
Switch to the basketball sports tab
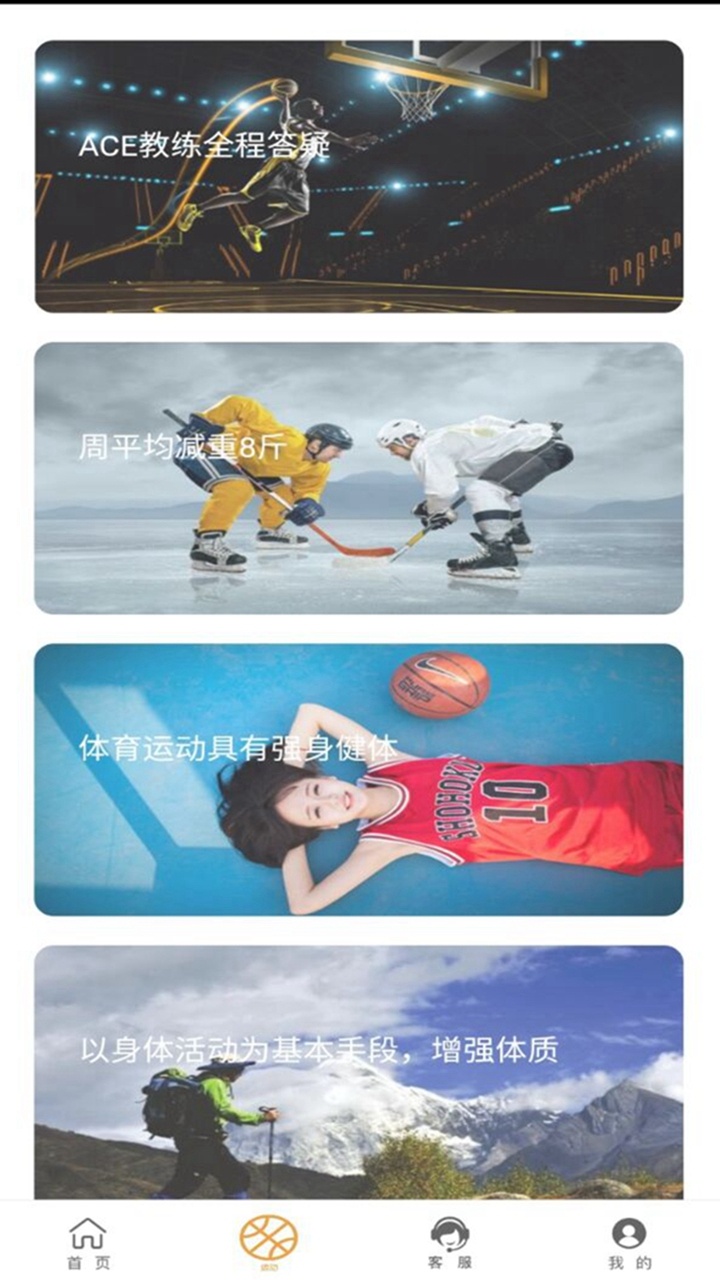tap(268, 1240)
